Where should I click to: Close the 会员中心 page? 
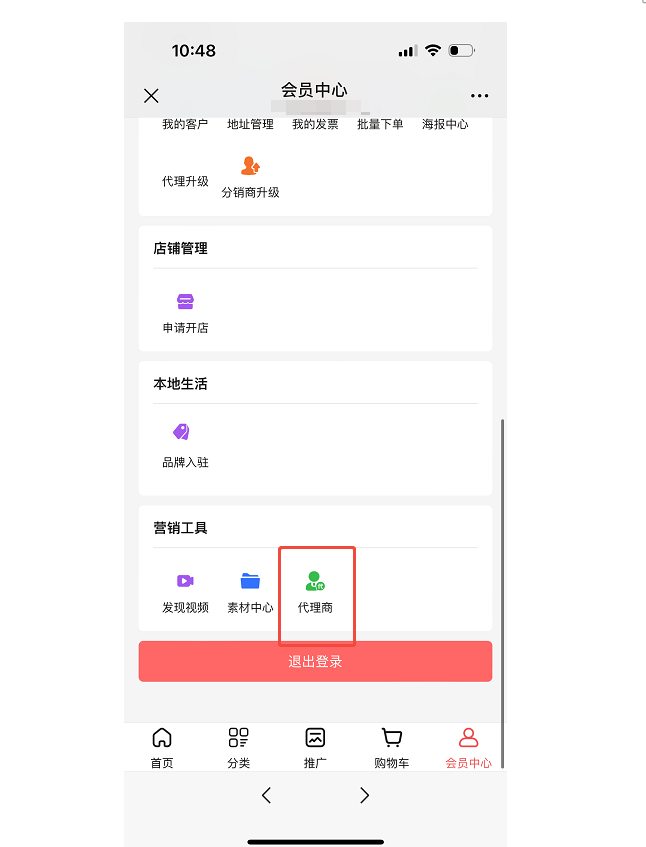pos(151,96)
